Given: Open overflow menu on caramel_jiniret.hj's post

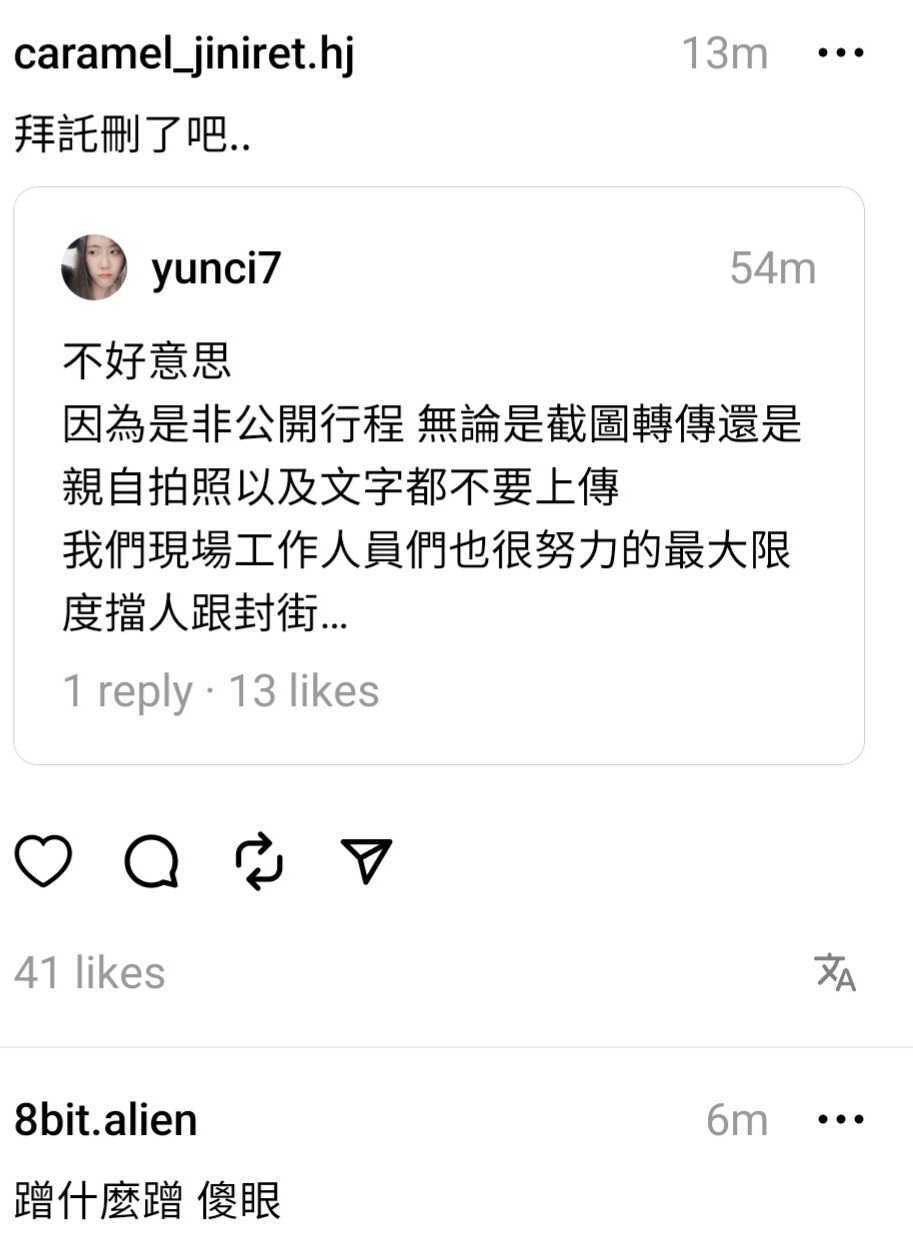Looking at the screenshot, I should (x=839, y=53).
